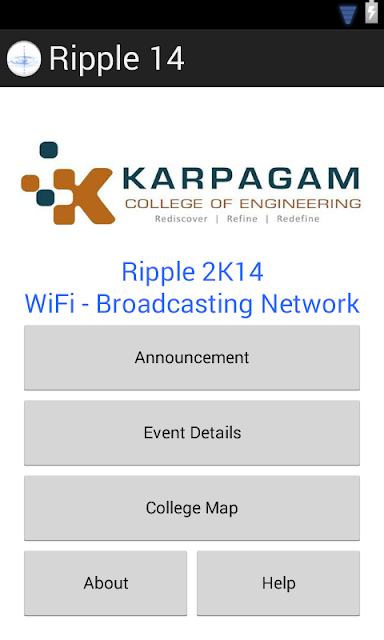Open the Help page

click(278, 583)
